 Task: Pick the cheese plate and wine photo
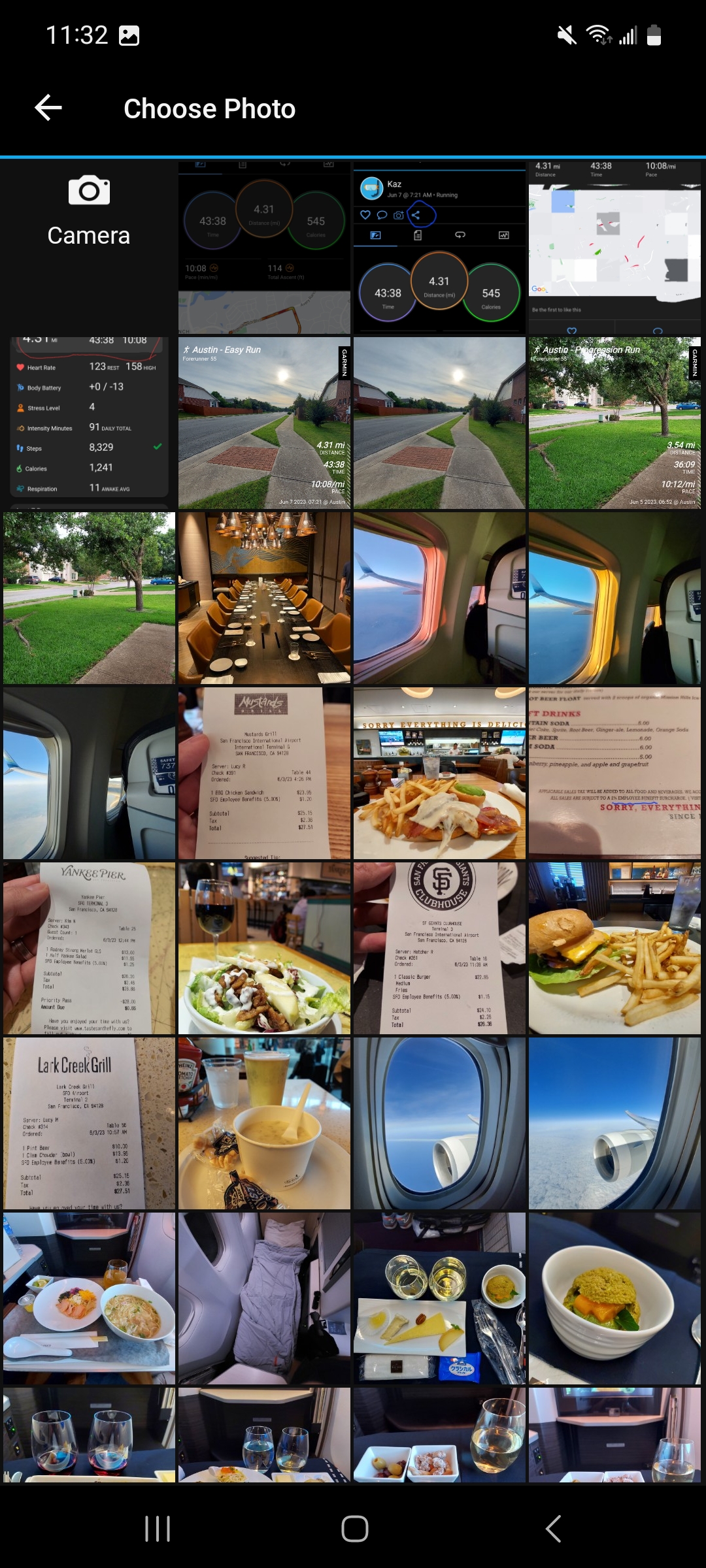click(x=439, y=1298)
